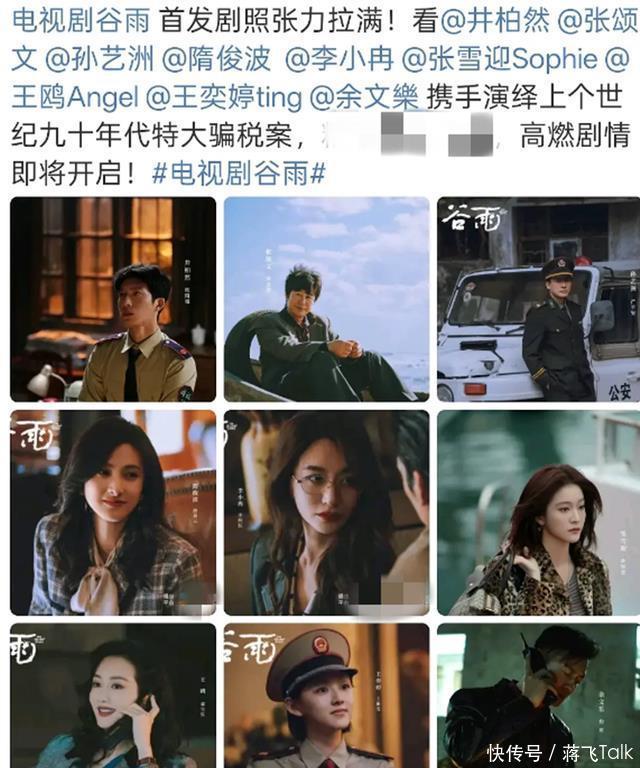Open the #电视剧谷雨# hashtag at the end
The image size is (640, 768).
(x=239, y=172)
